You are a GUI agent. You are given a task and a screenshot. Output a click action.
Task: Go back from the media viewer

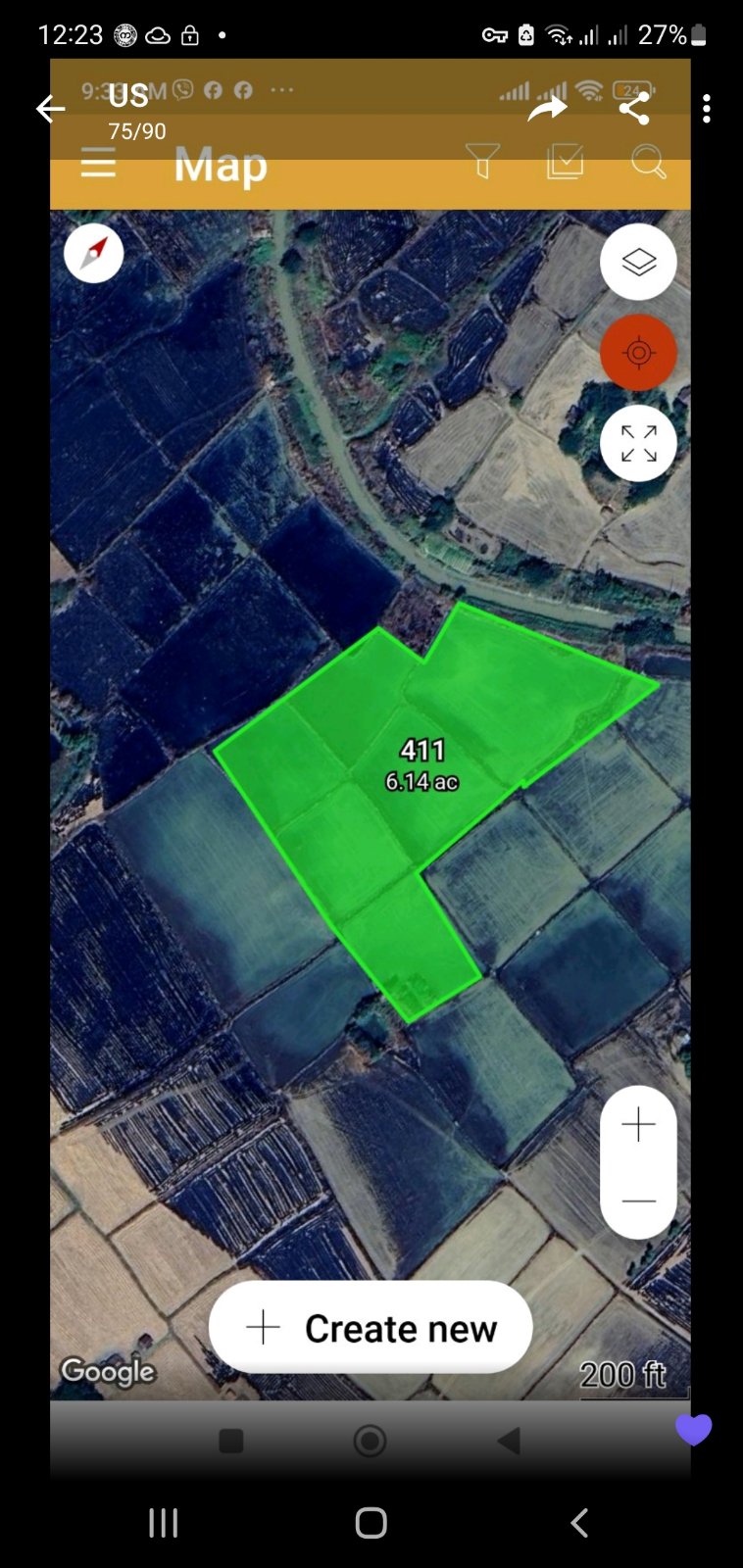pos(50,109)
